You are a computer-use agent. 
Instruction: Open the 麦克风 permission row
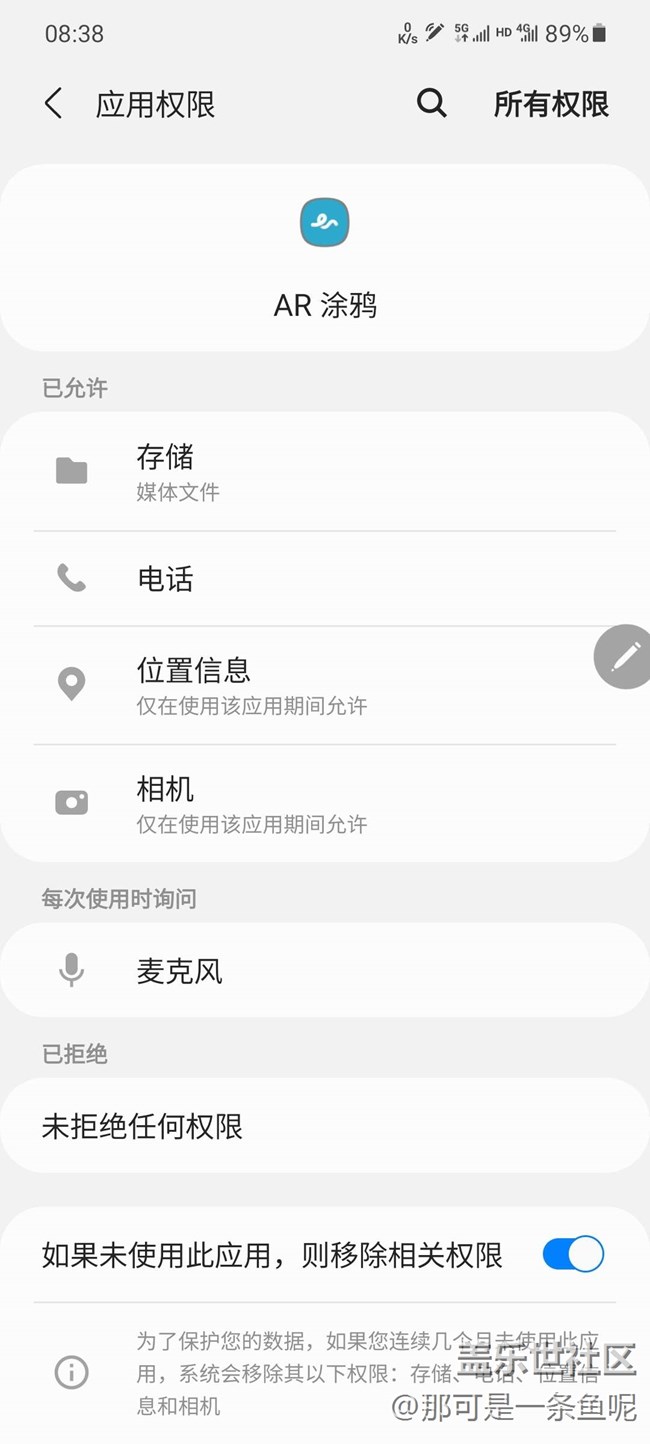324,970
